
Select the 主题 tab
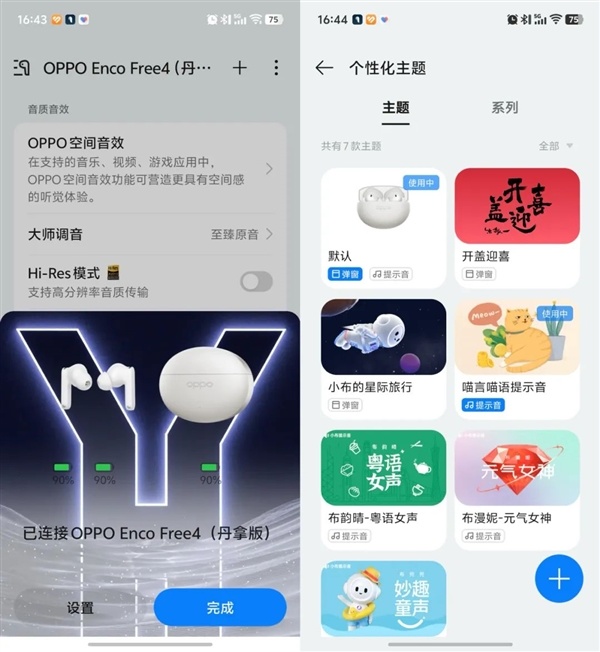396,108
